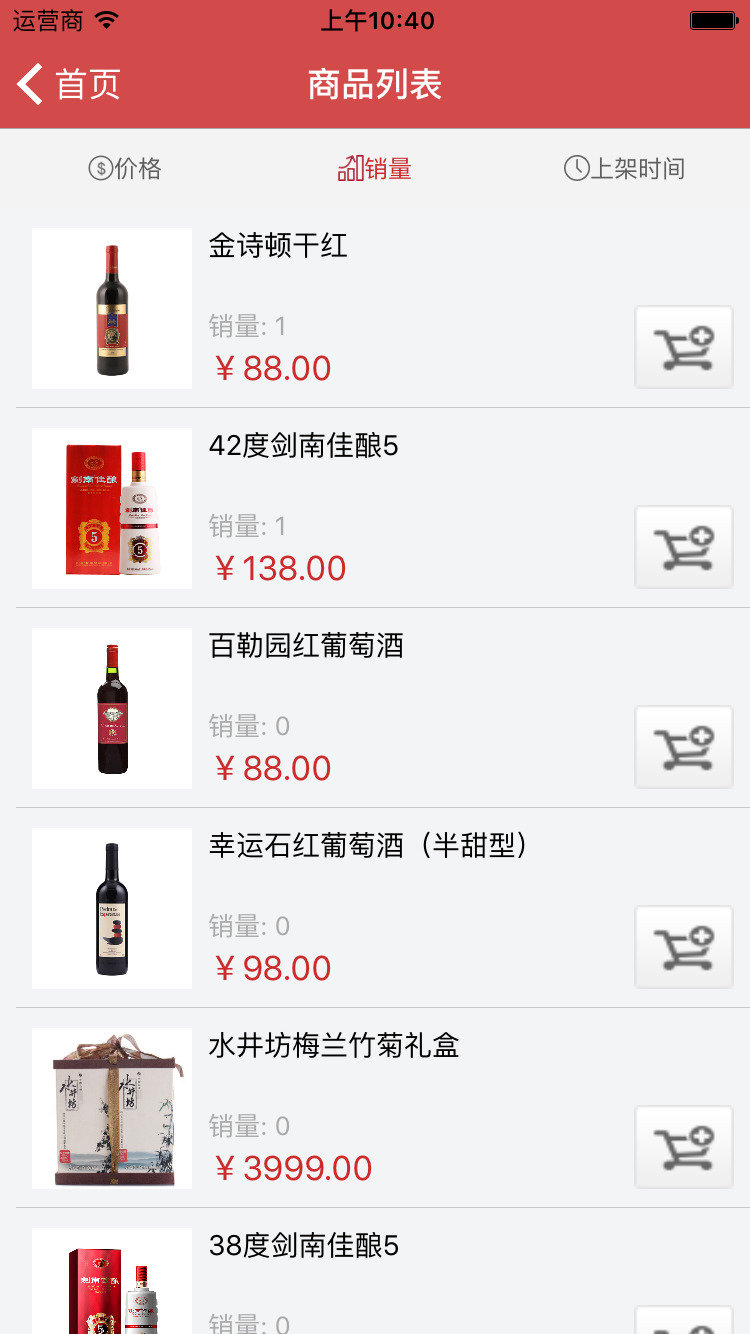
Task: Sort by 上架时间
Action: click(624, 169)
